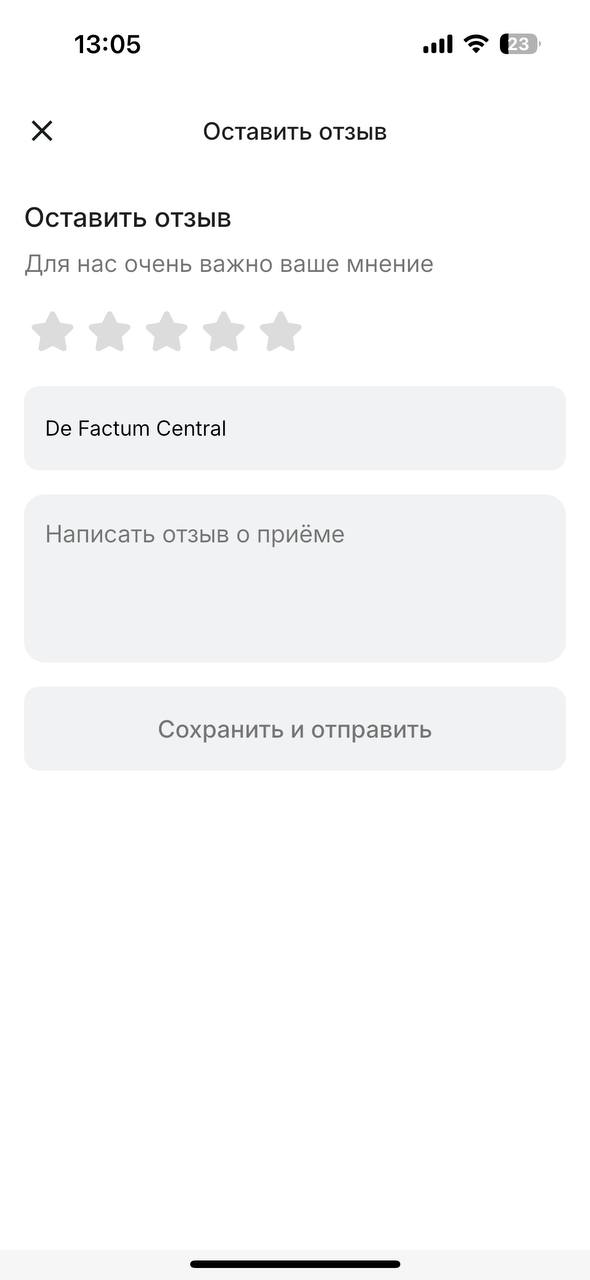Rate one star

tap(53, 332)
